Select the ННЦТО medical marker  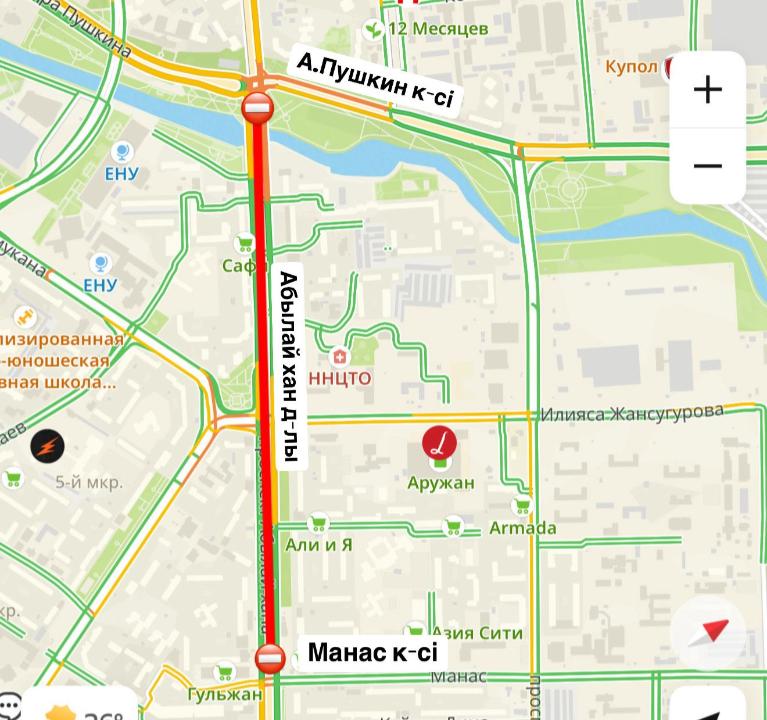pyautogui.click(x=341, y=358)
